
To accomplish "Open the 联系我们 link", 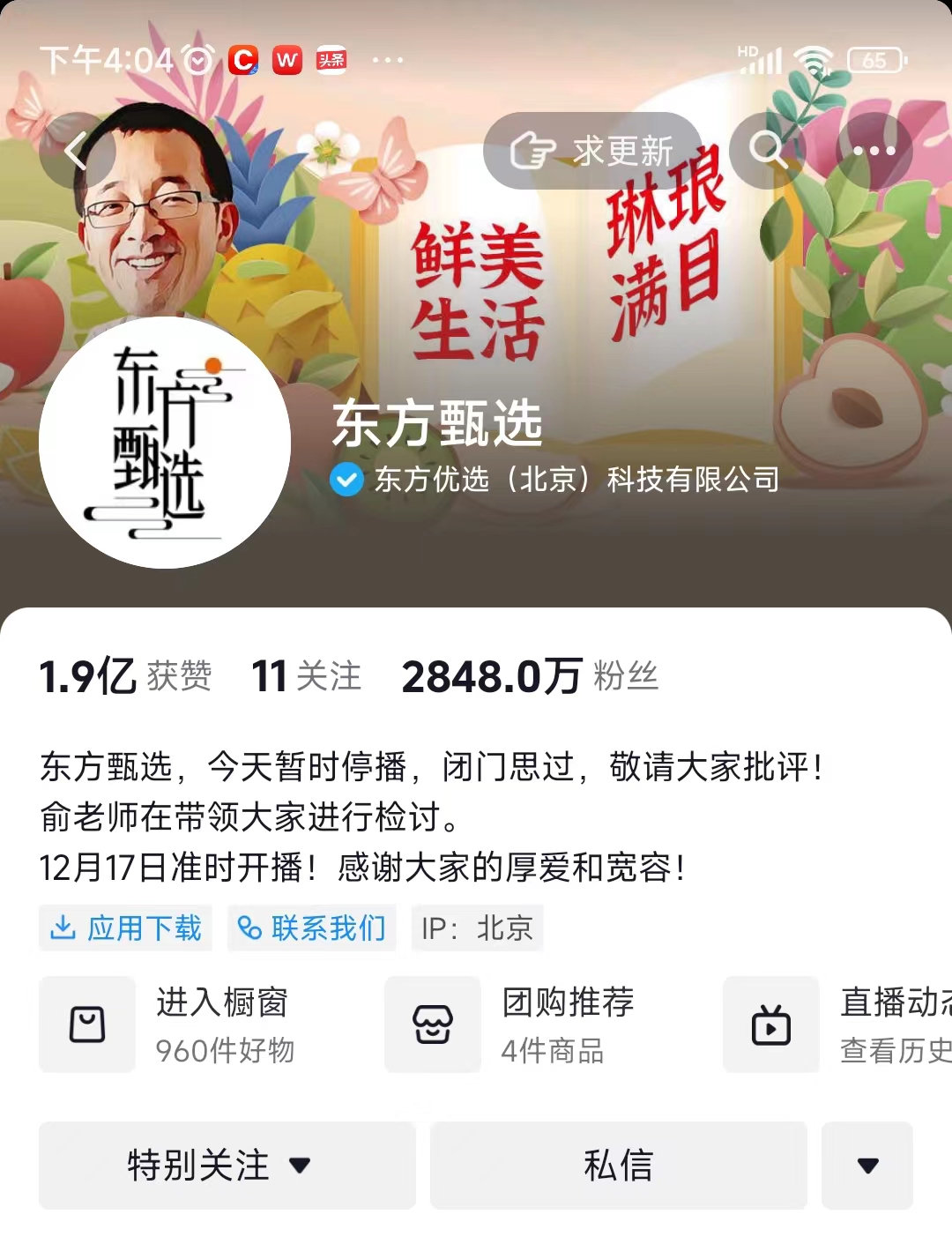I will coord(312,928).
